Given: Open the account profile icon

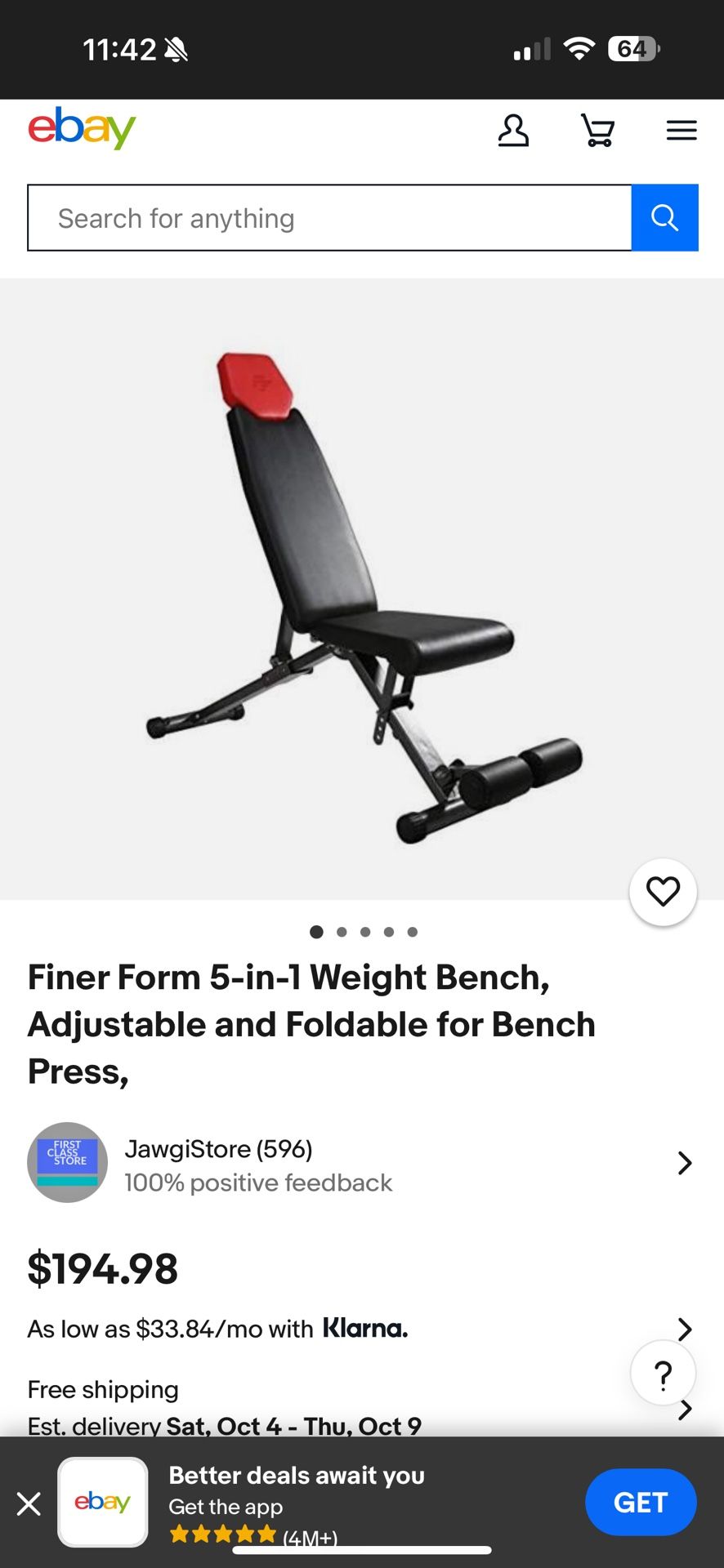Looking at the screenshot, I should coord(513,131).
